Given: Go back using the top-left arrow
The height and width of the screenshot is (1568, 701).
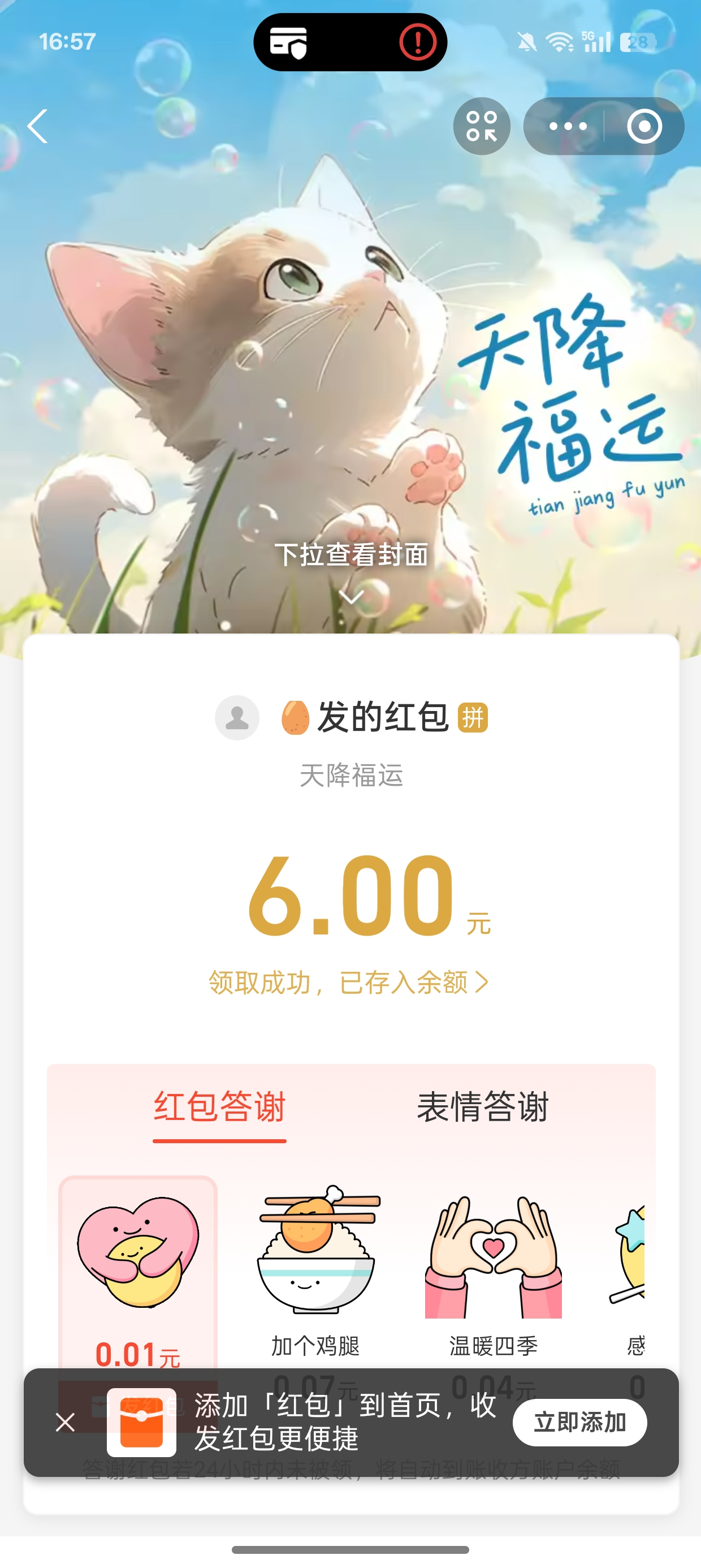Looking at the screenshot, I should tap(38, 127).
